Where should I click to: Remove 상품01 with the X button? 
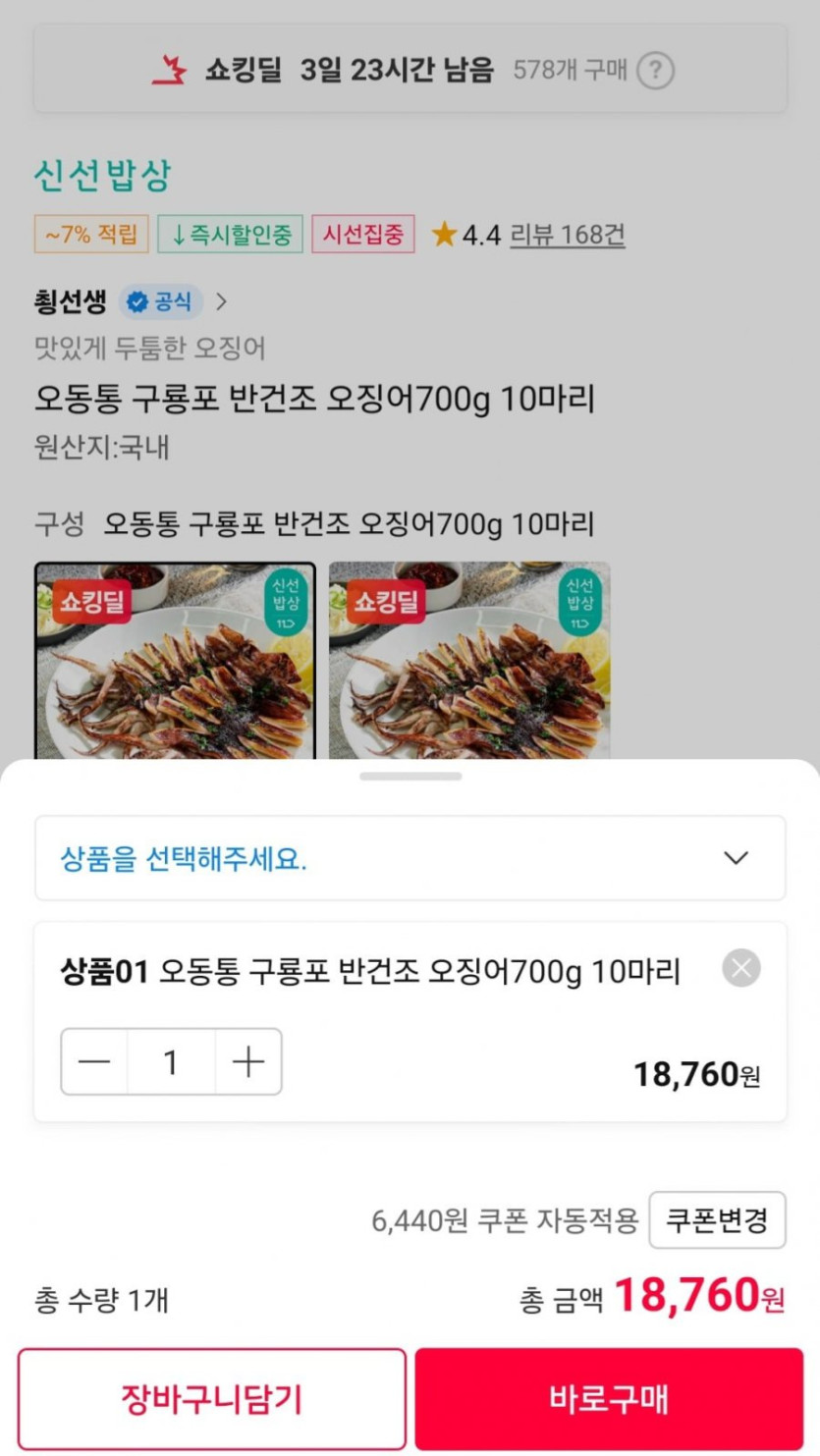(x=741, y=966)
